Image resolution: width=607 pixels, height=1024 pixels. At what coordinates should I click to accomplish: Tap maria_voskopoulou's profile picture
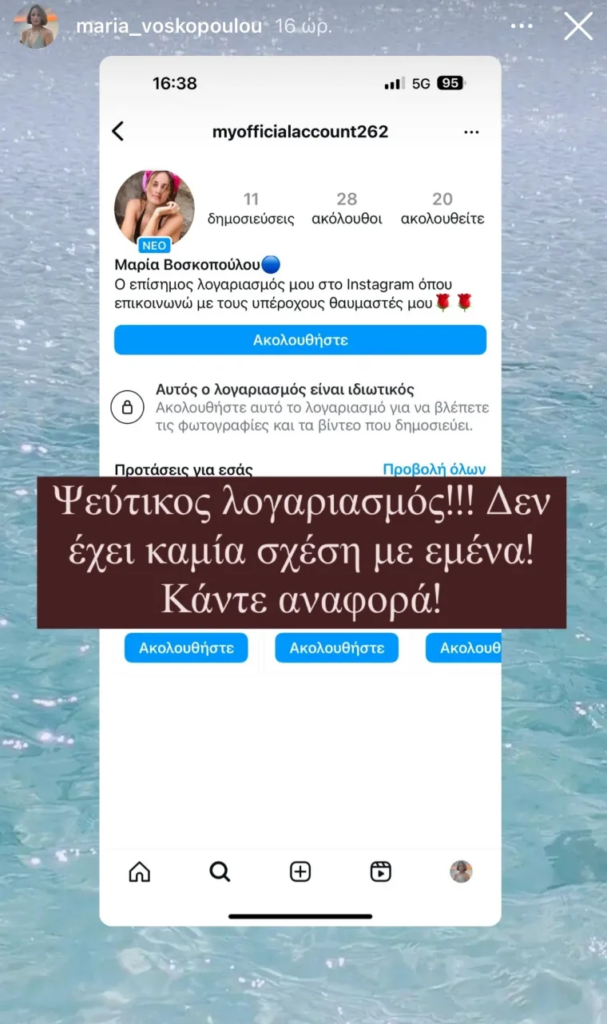point(37,26)
